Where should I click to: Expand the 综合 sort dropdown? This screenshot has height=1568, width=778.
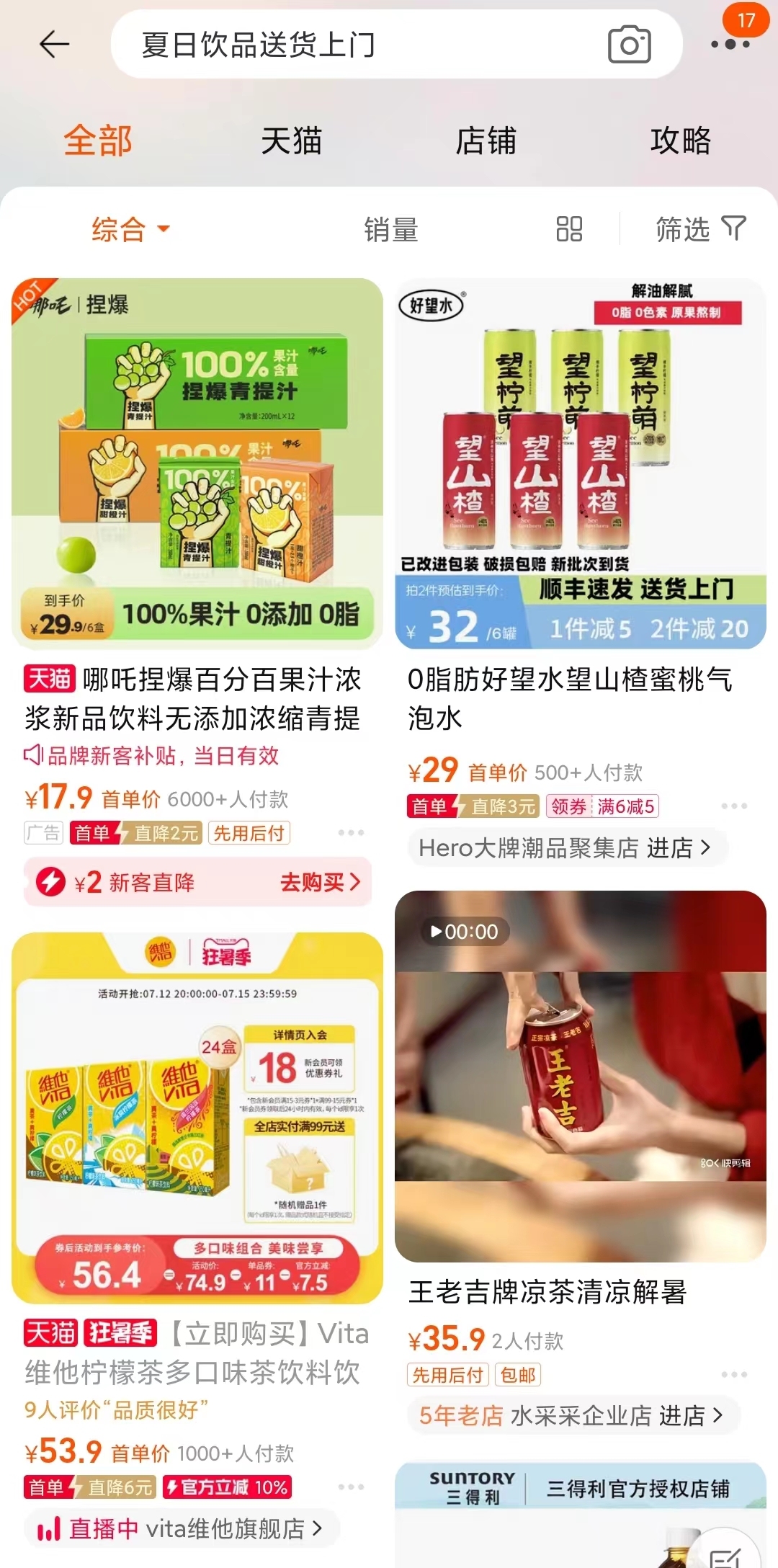pos(130,230)
